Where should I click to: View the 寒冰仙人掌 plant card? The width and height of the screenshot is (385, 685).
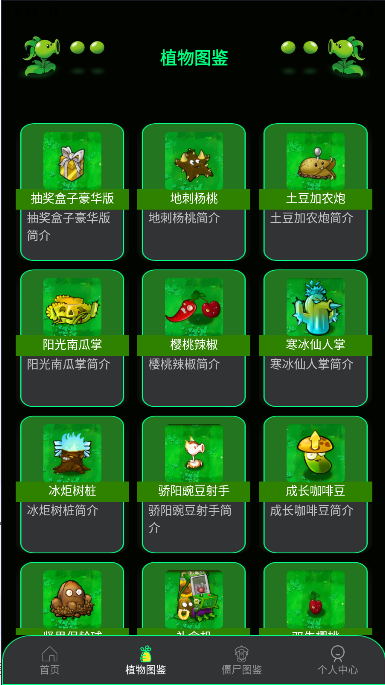(316, 338)
